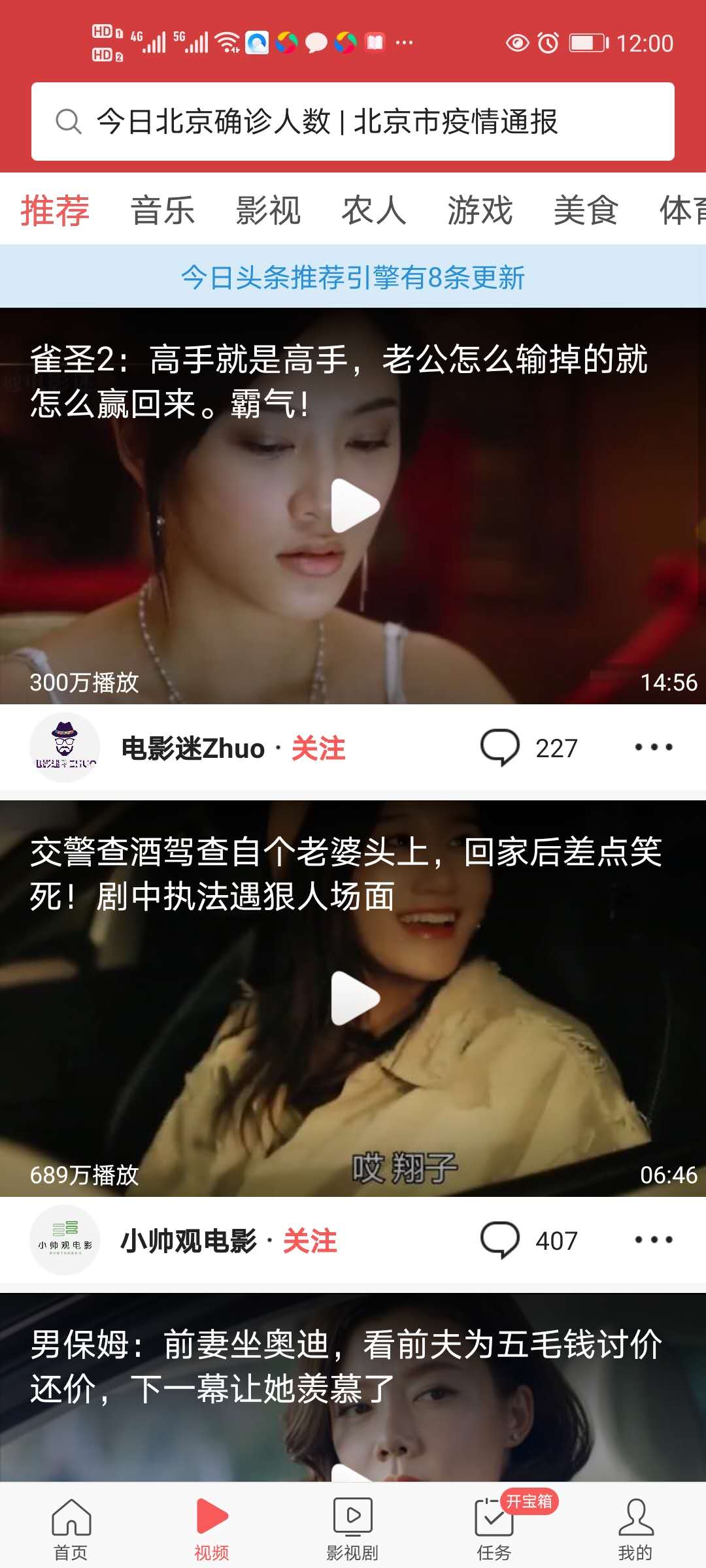The height and width of the screenshot is (1568, 706).
Task: Open comments on 电影迷Zhuo's video
Action: click(x=528, y=748)
